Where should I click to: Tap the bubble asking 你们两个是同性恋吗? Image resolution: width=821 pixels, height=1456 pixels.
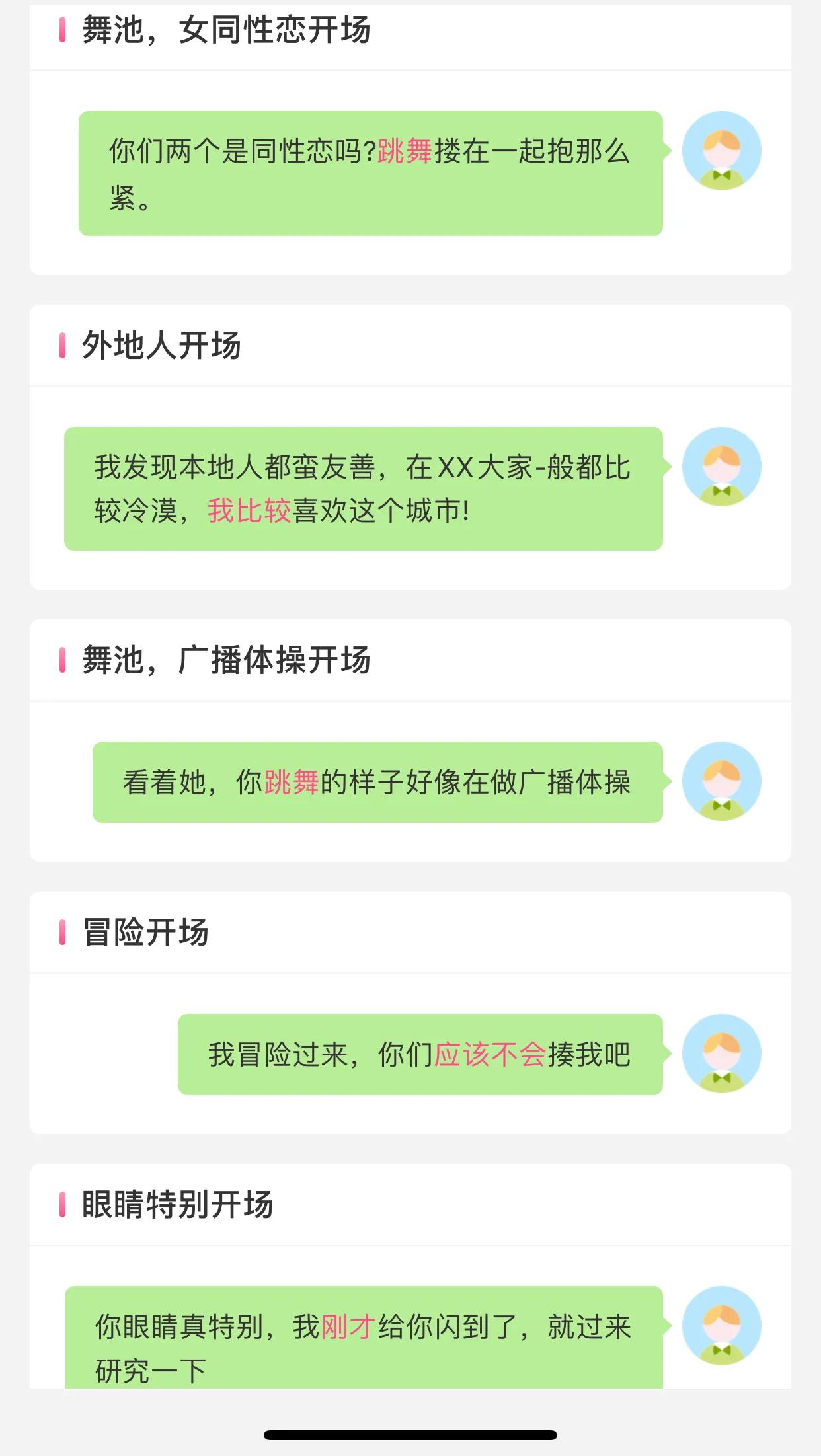(x=370, y=173)
